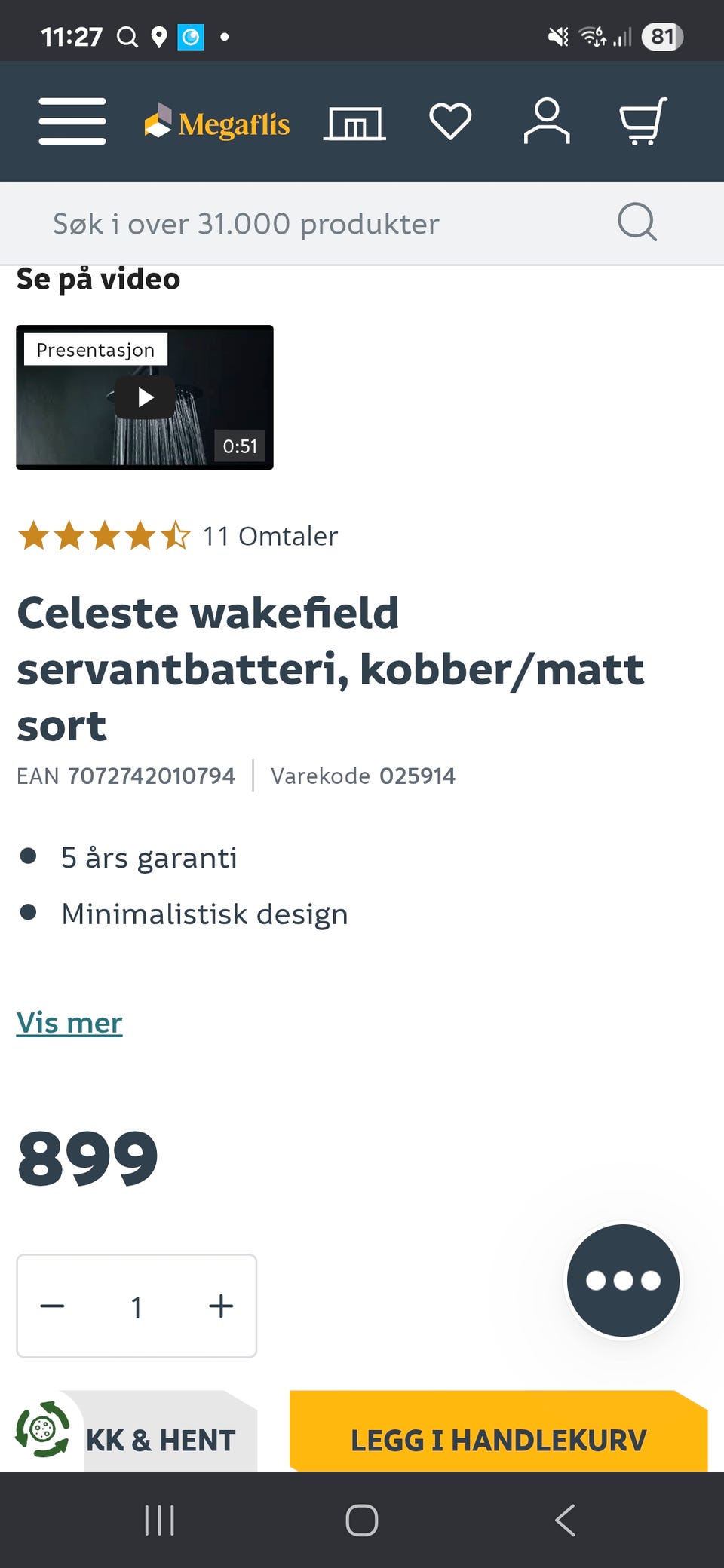Click the search magnifier icon
The image size is (724, 1568).
click(x=637, y=222)
